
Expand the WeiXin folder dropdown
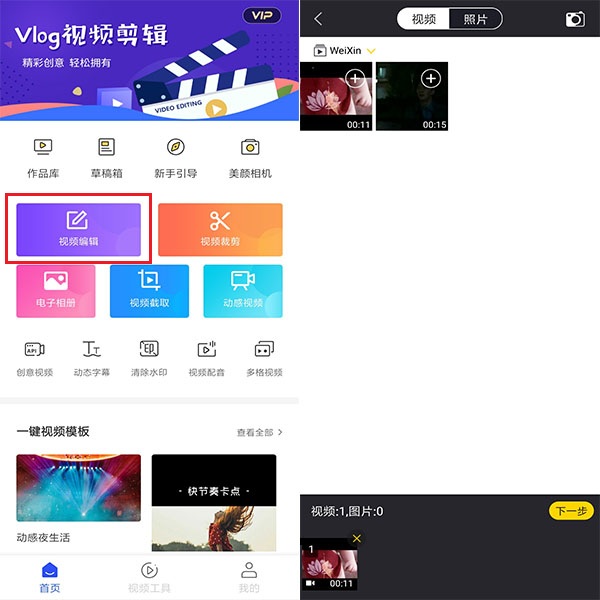(x=371, y=51)
